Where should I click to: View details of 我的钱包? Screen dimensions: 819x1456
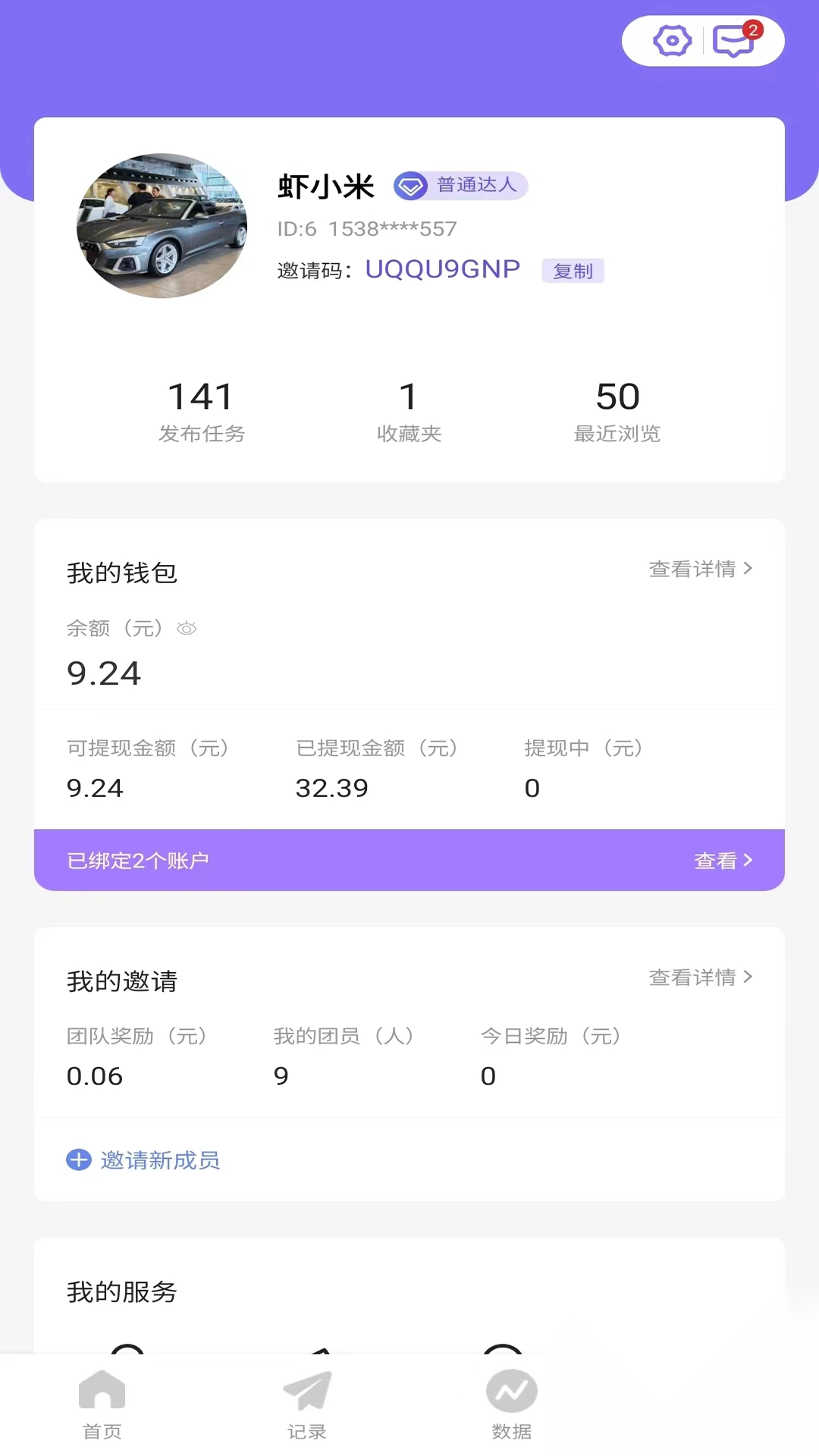click(x=700, y=569)
